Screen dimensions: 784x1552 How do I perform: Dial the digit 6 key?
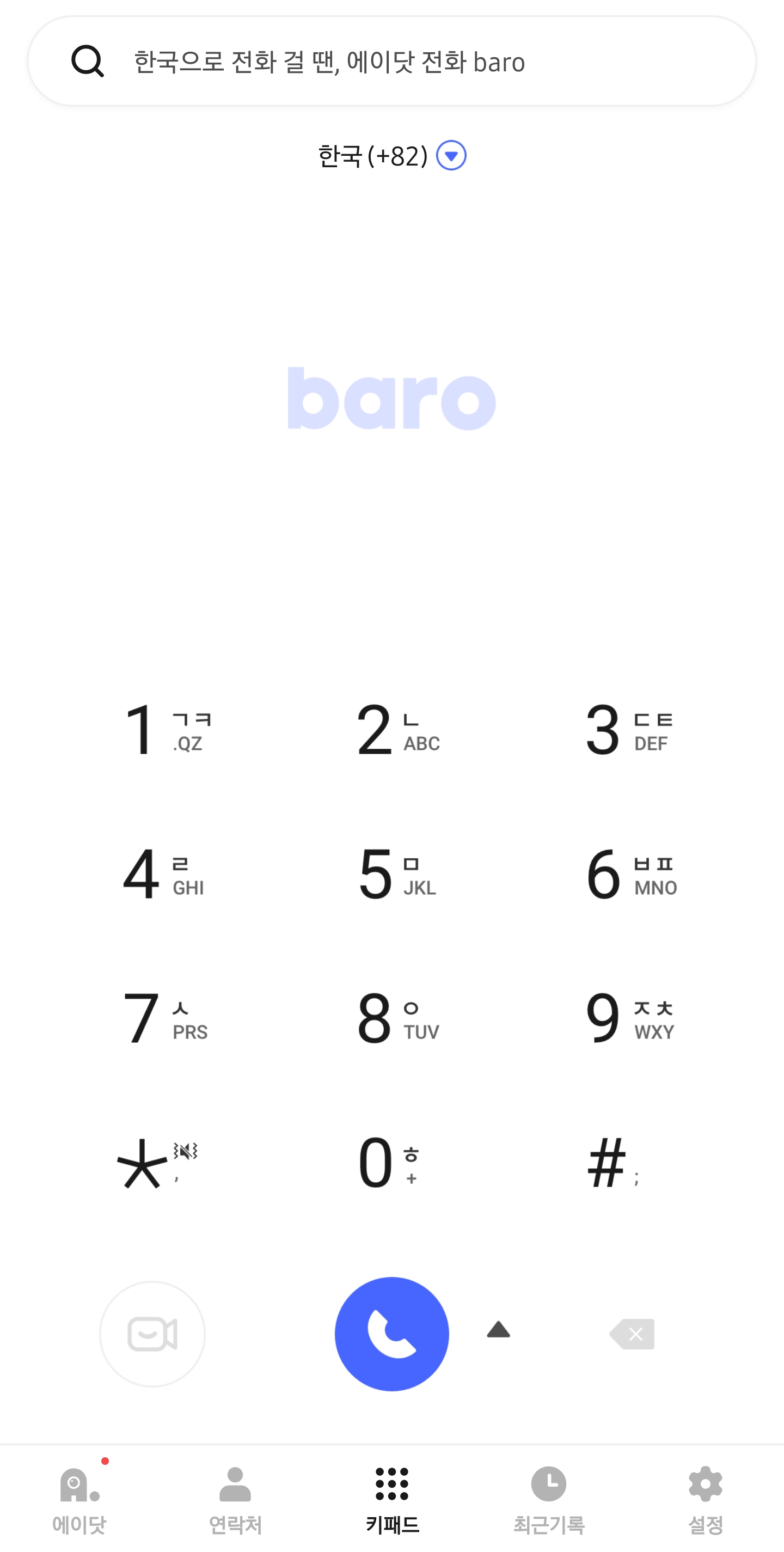tap(629, 873)
